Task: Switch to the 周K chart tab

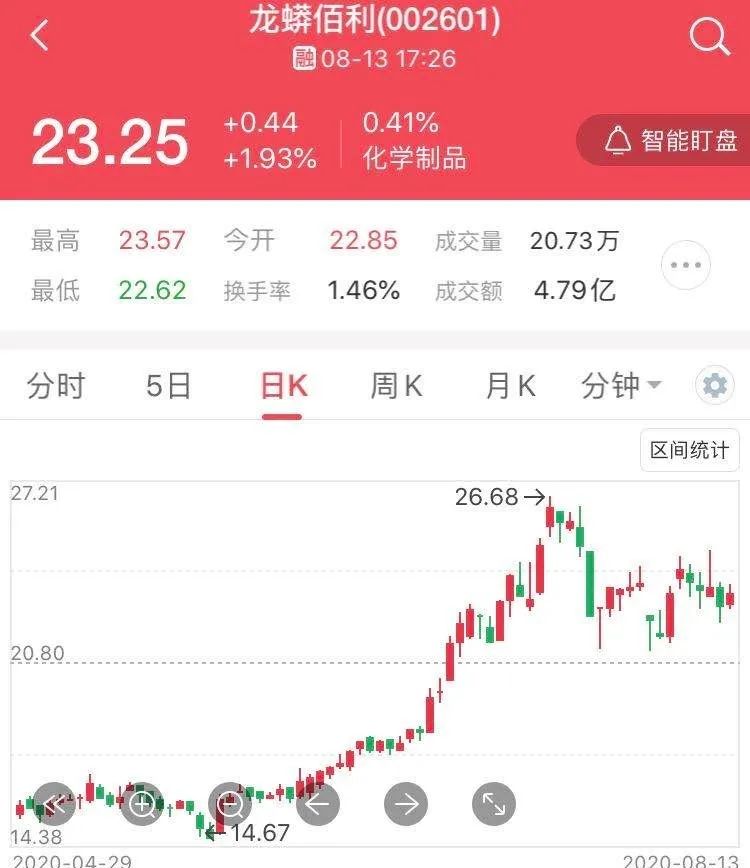Action: (397, 386)
